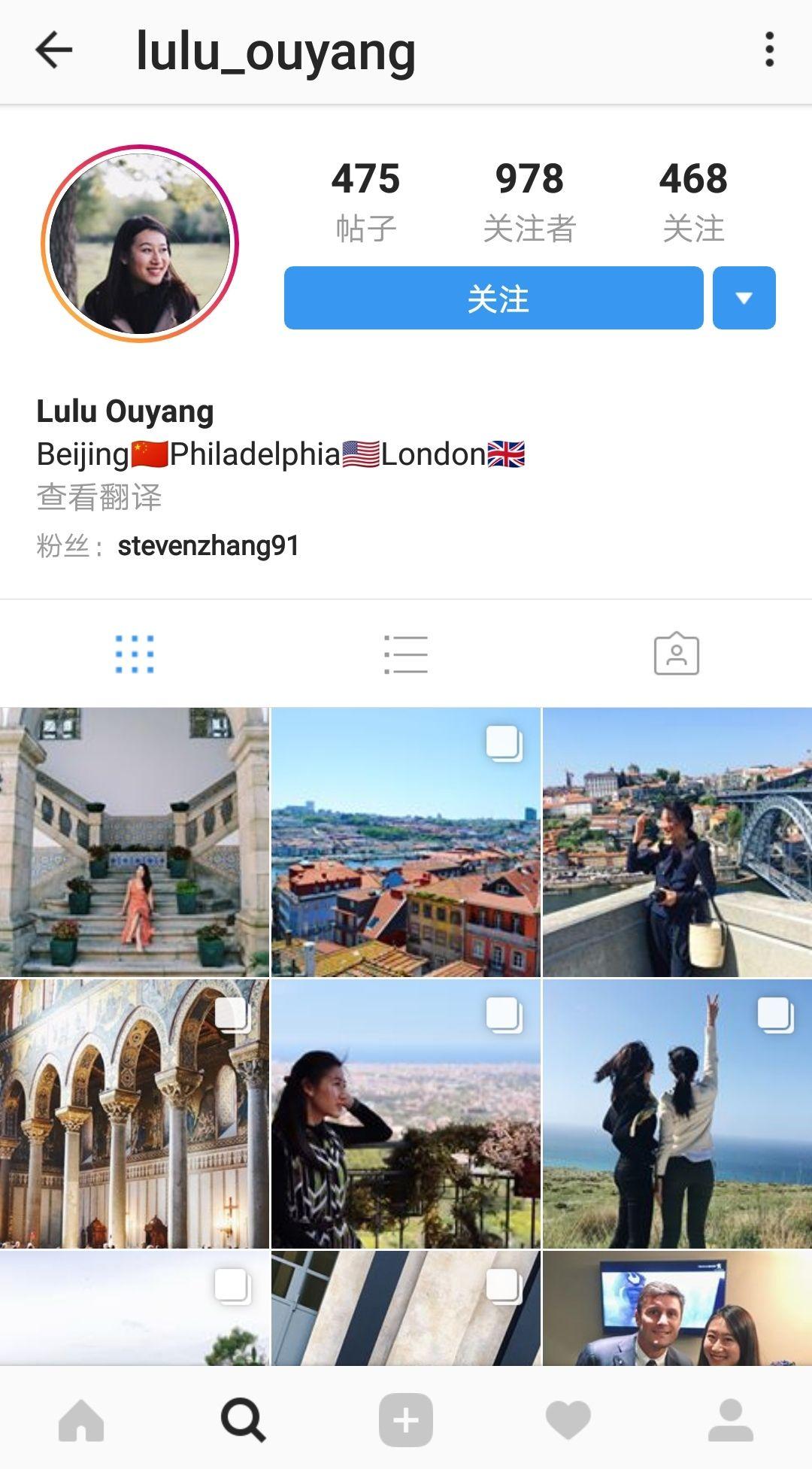This screenshot has height=1469, width=812.
Task: Go to the home feed tab
Action: tap(81, 1420)
